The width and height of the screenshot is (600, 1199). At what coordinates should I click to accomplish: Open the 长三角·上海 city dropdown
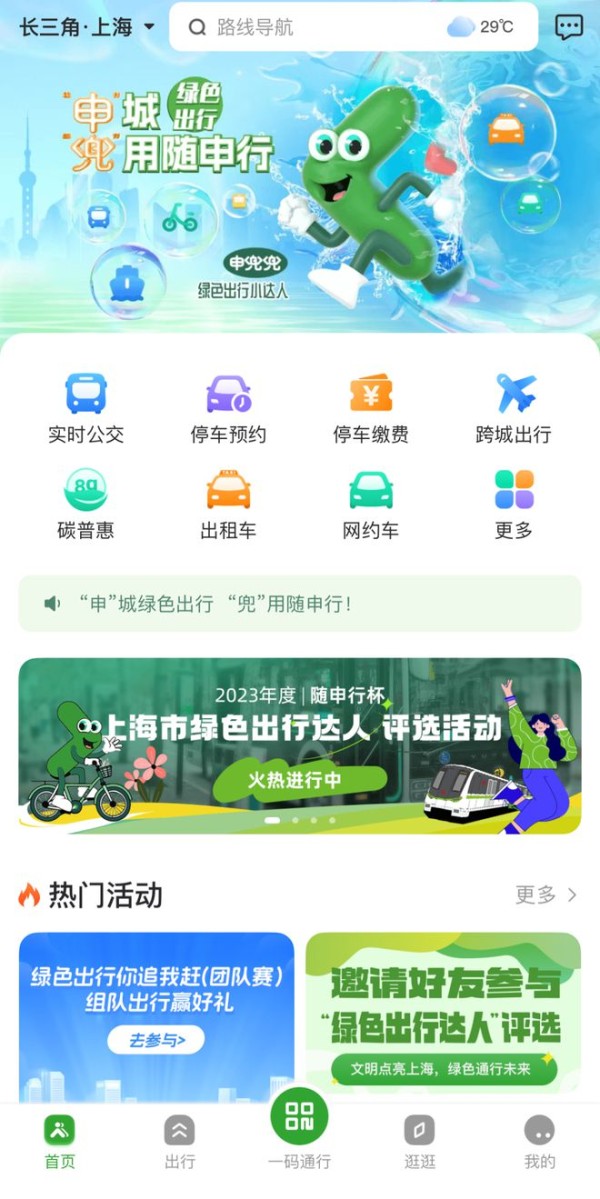[x=87, y=27]
